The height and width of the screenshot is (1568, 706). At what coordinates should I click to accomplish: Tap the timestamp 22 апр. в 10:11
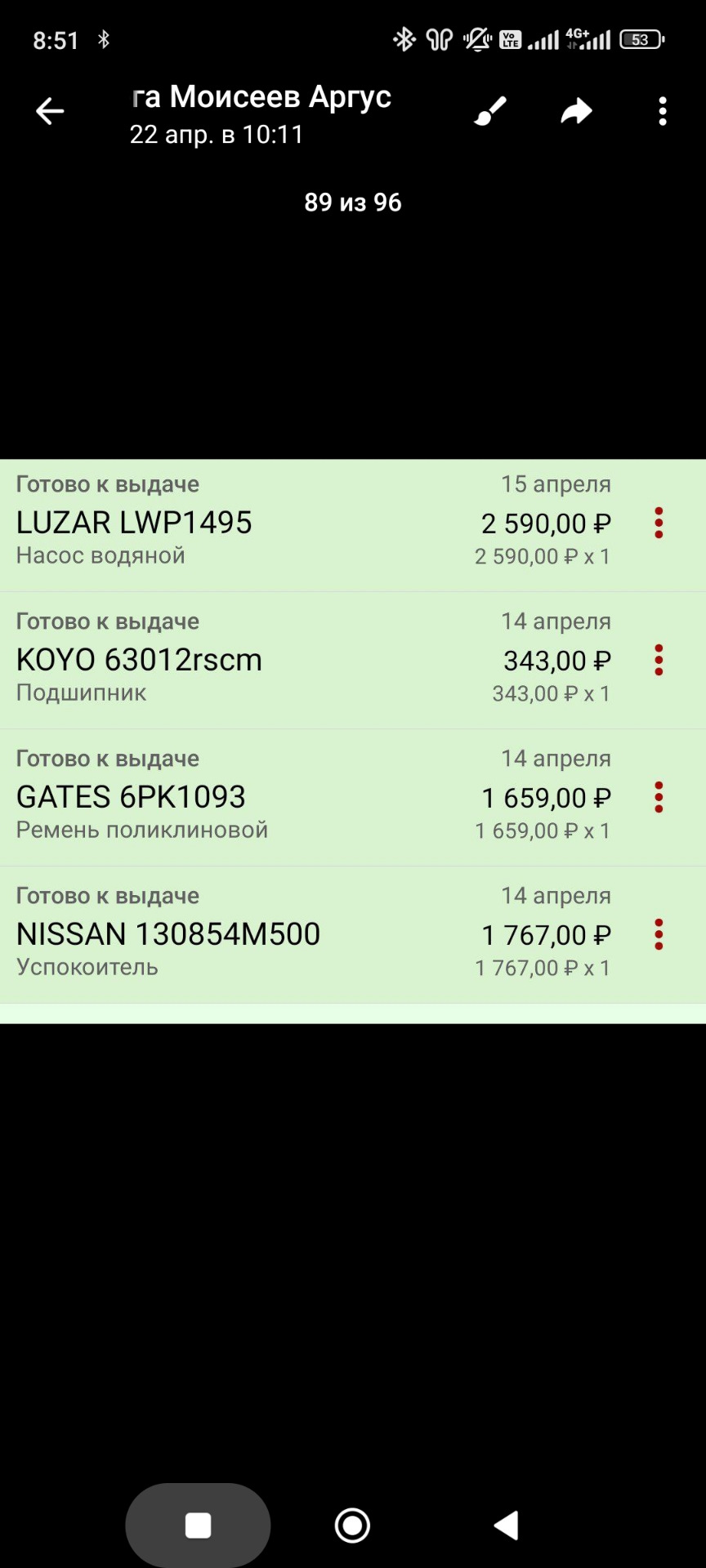pyautogui.click(x=217, y=134)
